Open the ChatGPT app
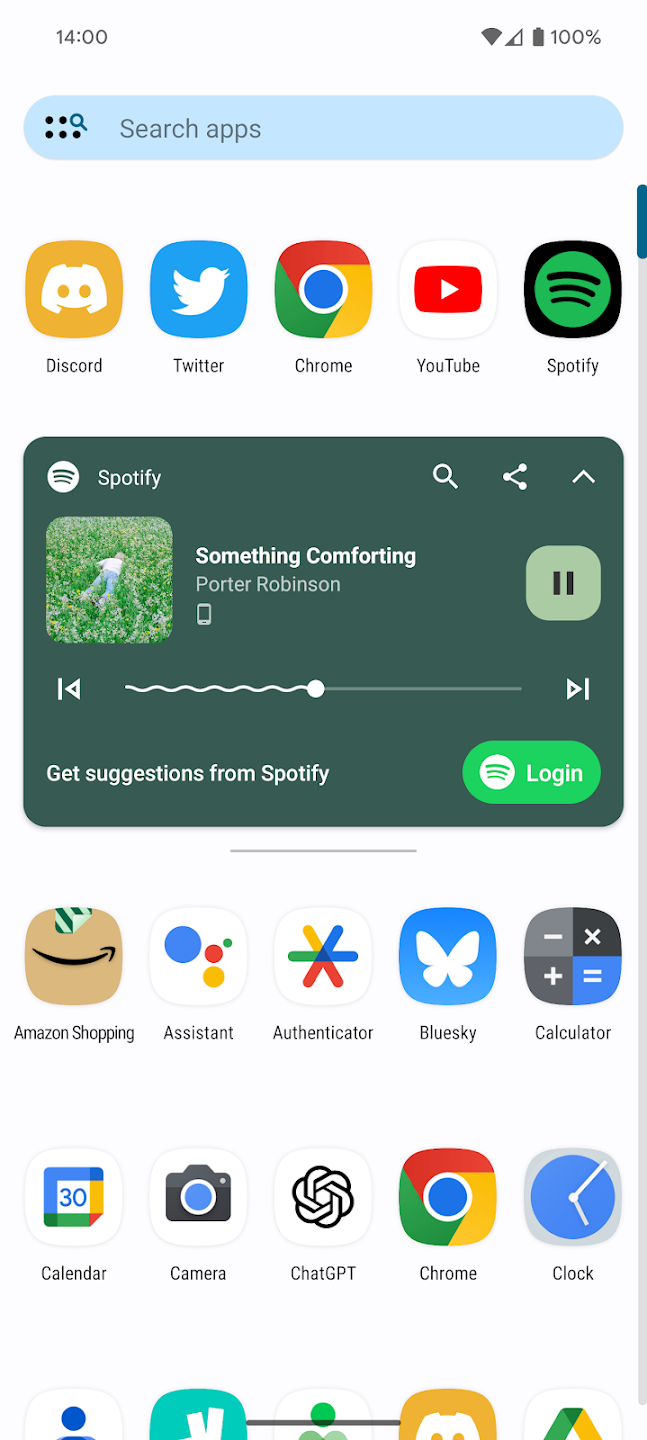The image size is (647, 1440). pyautogui.click(x=323, y=1197)
